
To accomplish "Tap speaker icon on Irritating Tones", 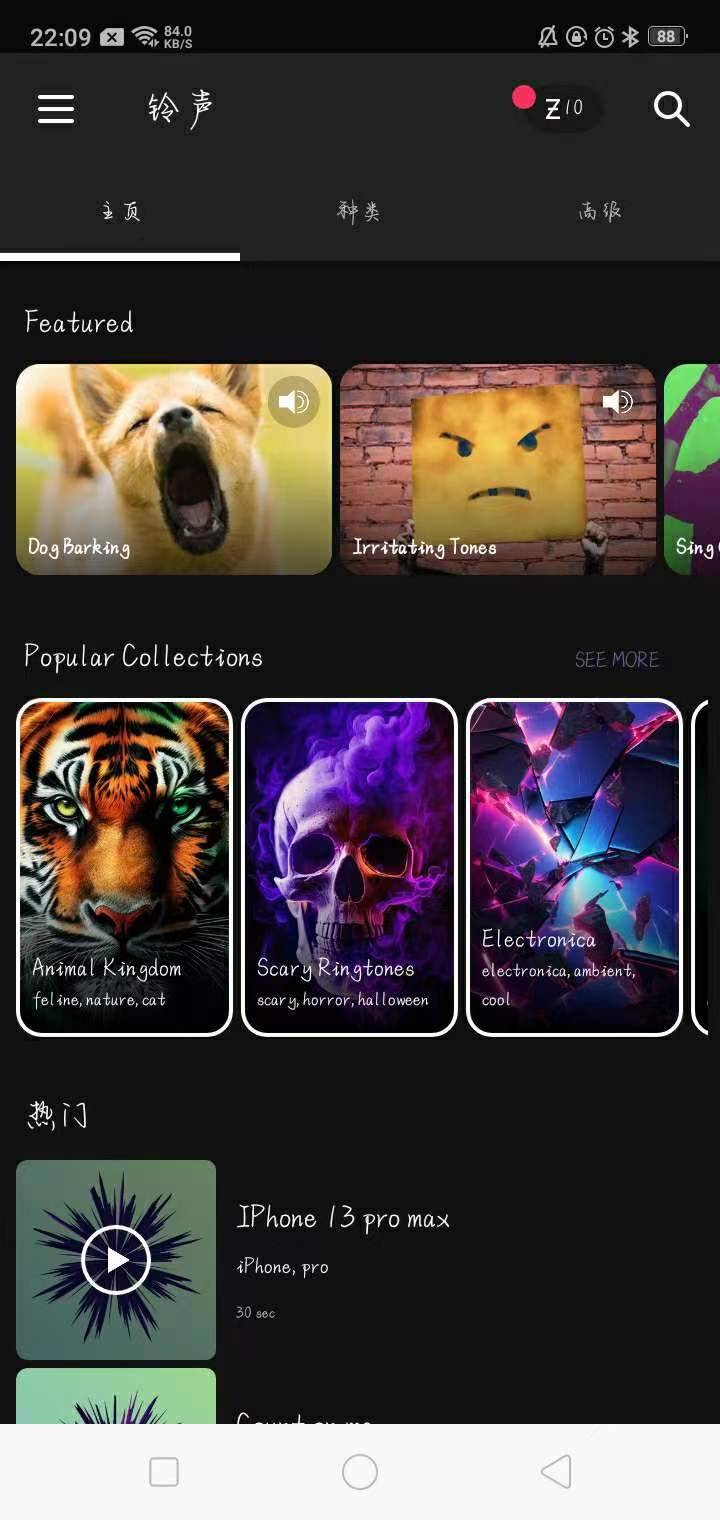I will 617,402.
